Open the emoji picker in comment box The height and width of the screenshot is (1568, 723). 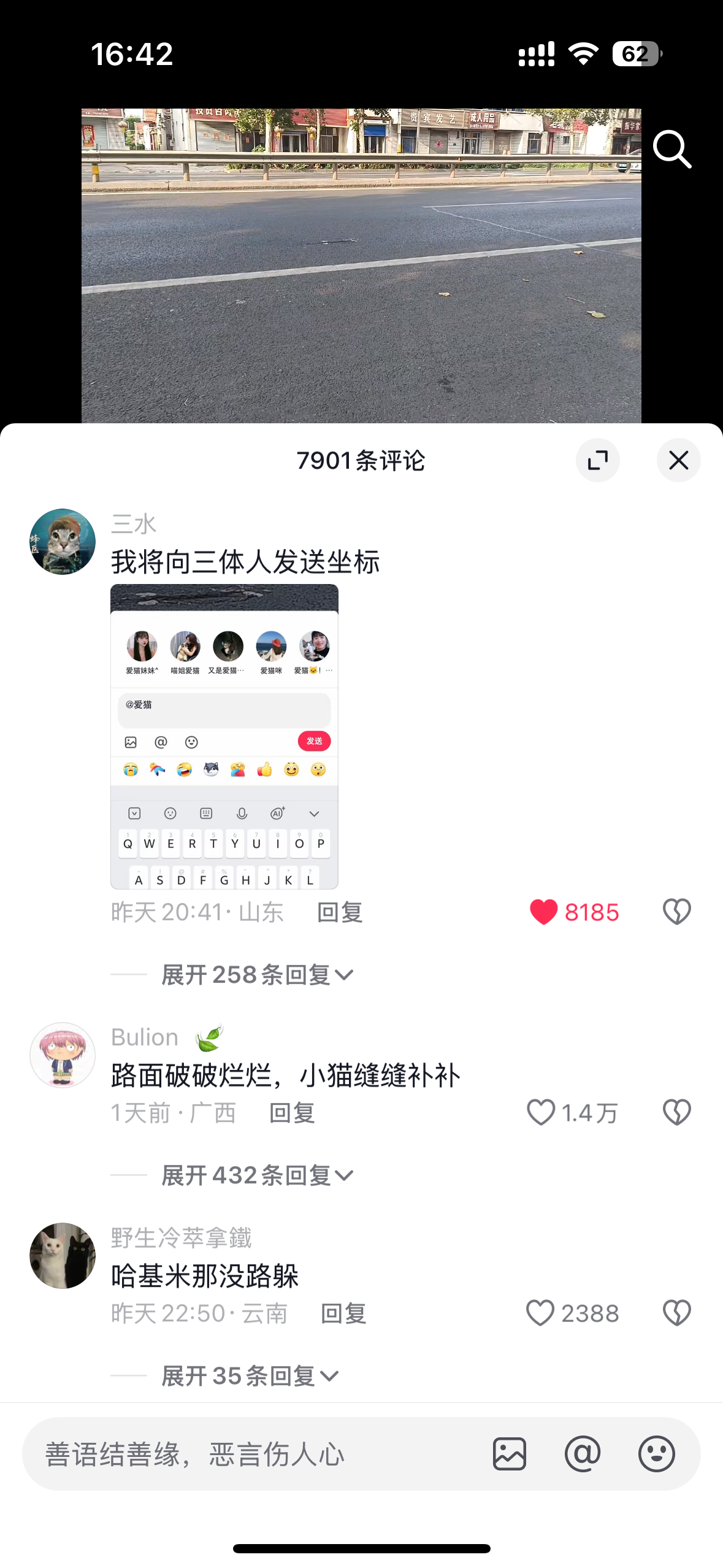656,1454
